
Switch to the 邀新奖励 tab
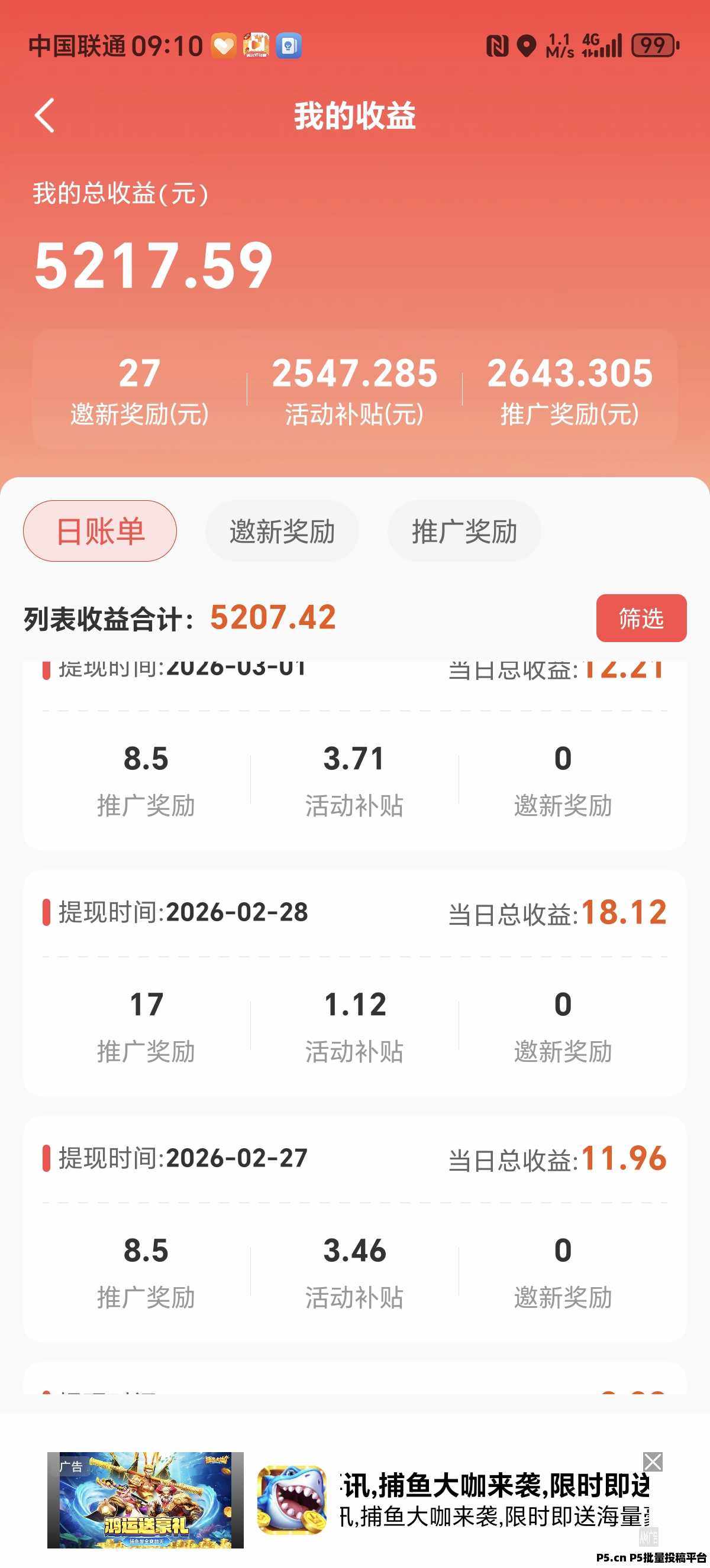282,530
